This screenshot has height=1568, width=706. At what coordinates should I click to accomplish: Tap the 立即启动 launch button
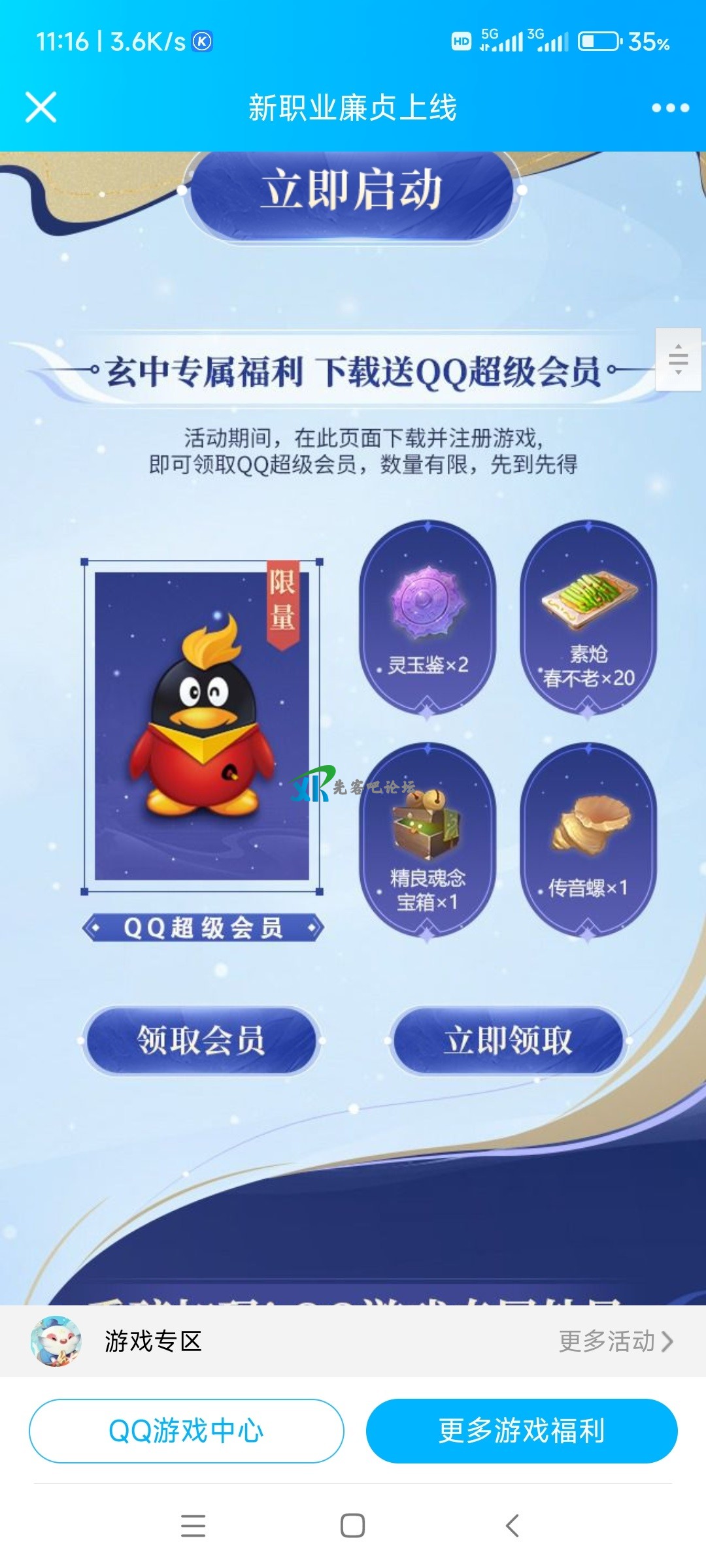tap(352, 191)
